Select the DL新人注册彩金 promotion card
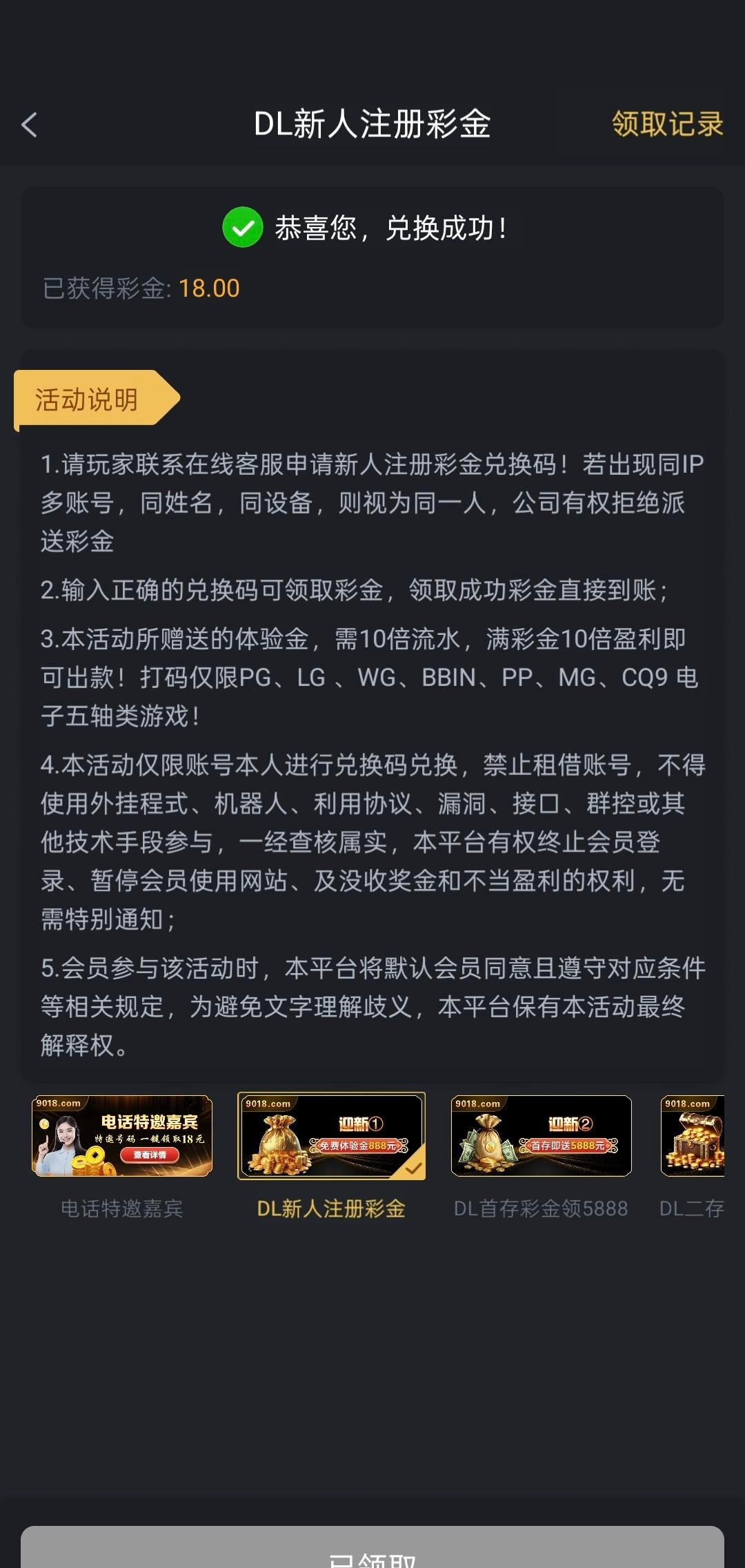Viewport: 745px width, 1568px height. tap(331, 1136)
